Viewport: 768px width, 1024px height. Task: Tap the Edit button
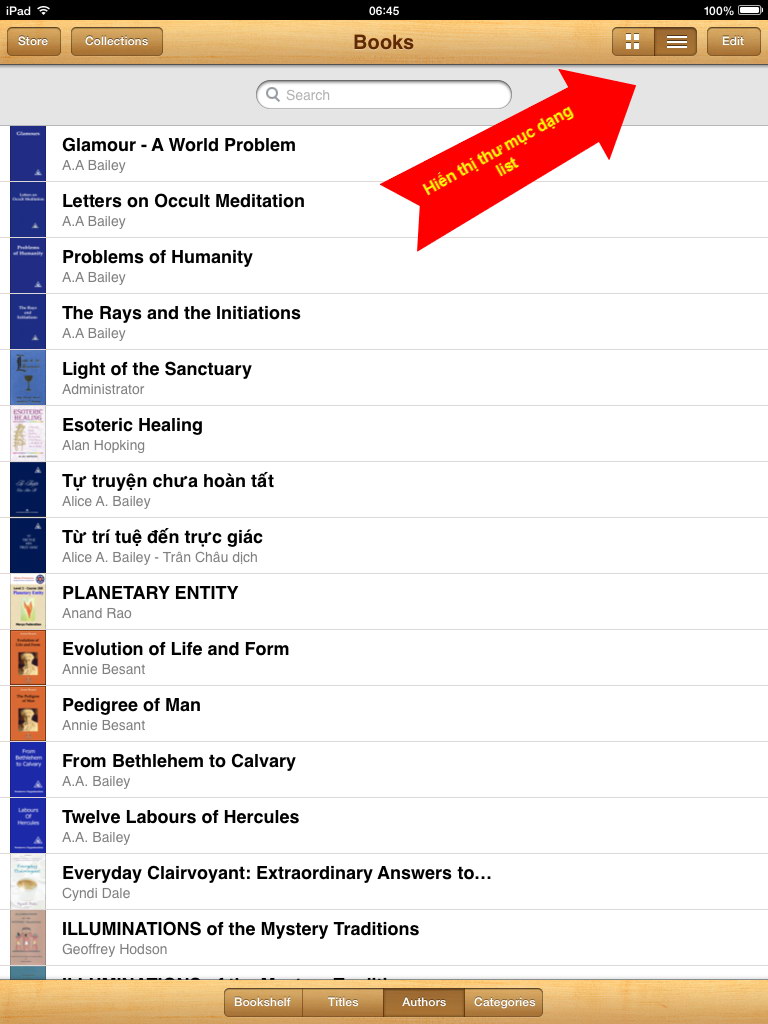(x=733, y=42)
